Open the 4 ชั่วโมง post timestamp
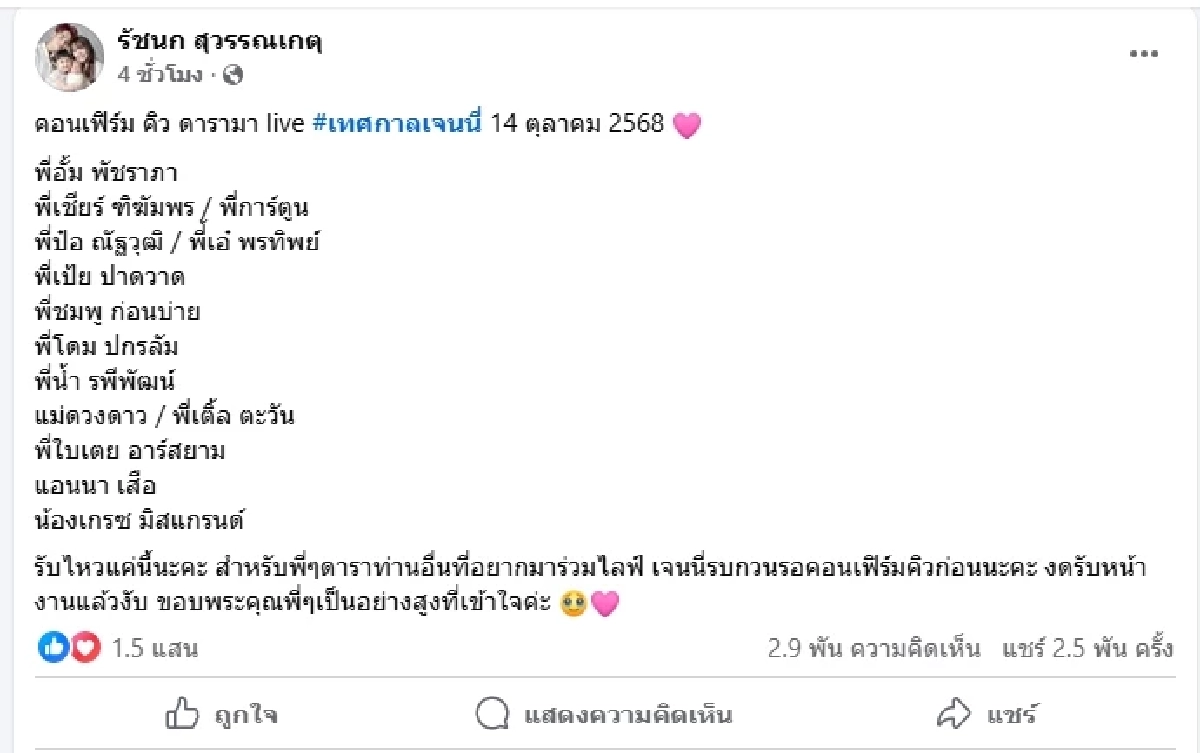 [159, 75]
